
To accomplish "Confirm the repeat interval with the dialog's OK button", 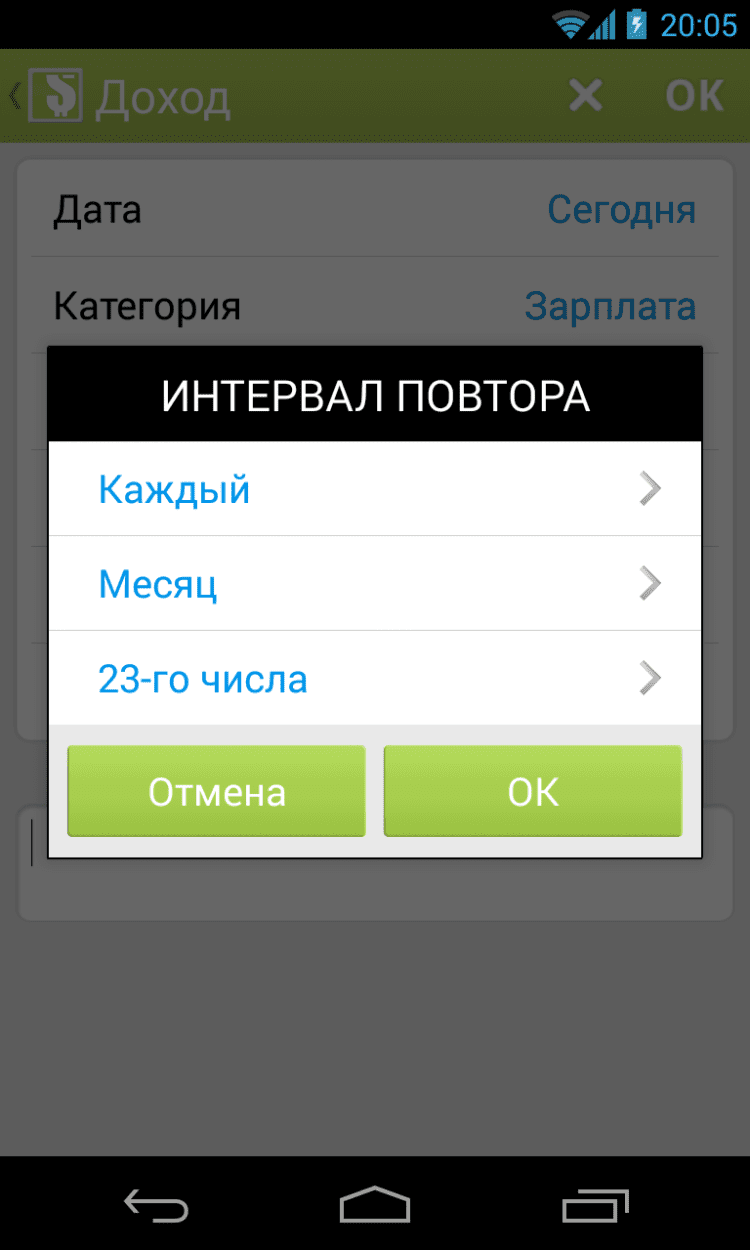I will pyautogui.click(x=533, y=791).
